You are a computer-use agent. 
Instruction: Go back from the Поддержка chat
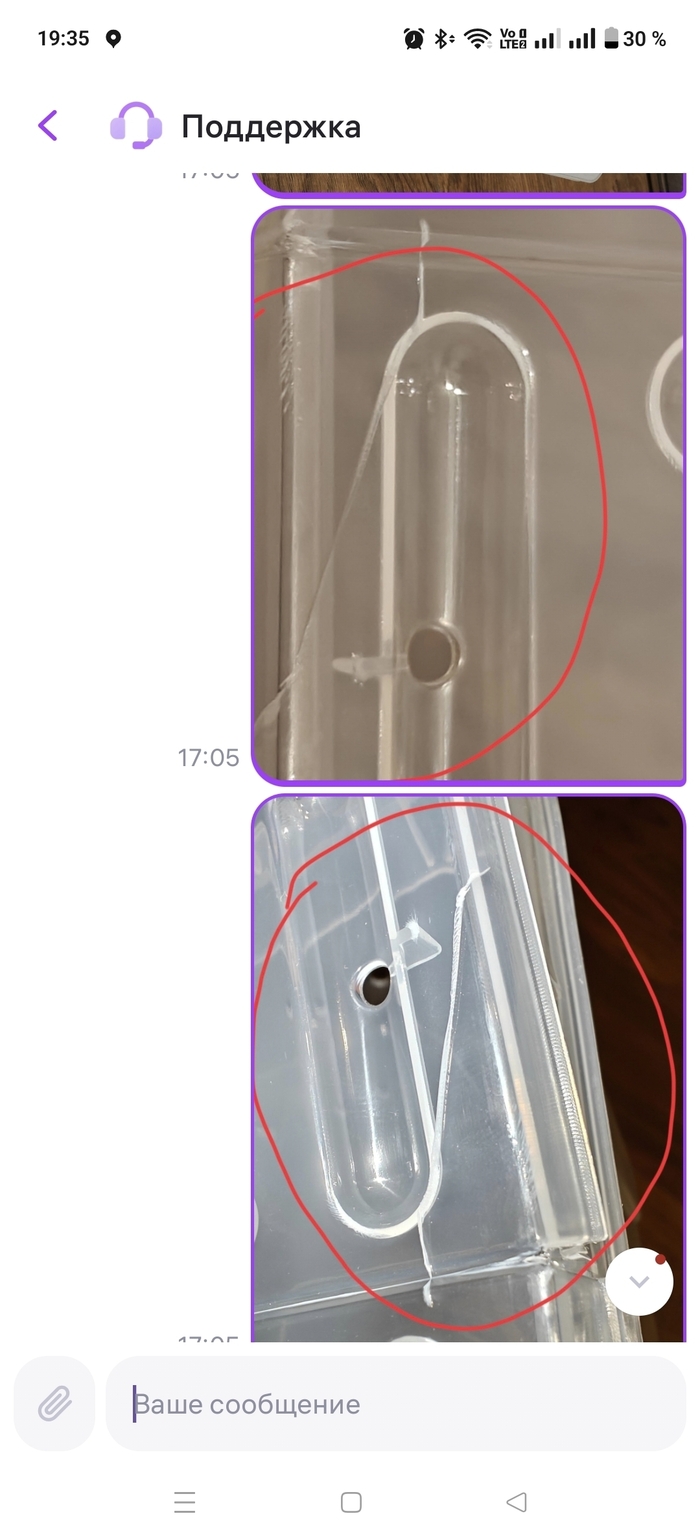(48, 126)
